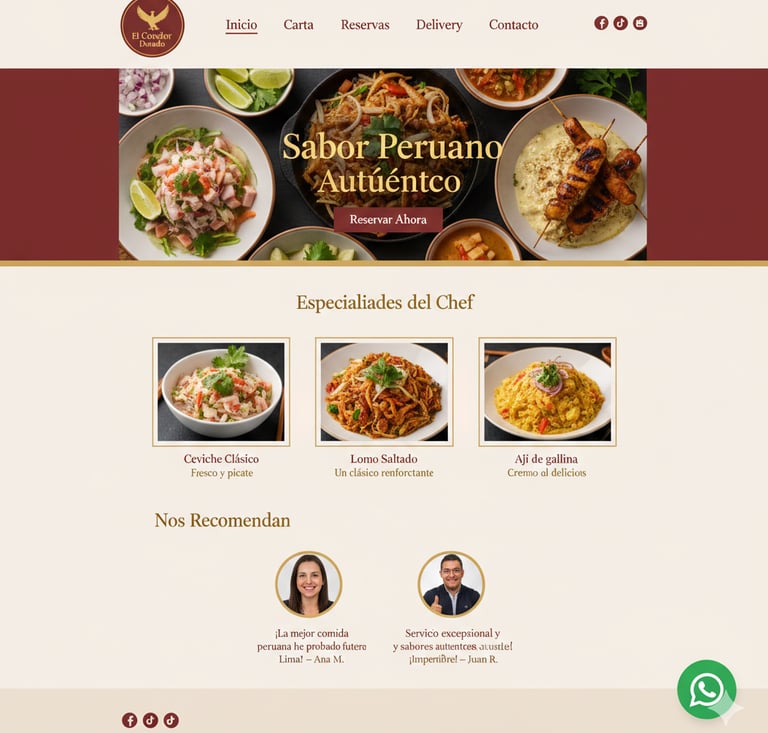
Task: Tap the Reservar Ahora button
Action: point(388,220)
